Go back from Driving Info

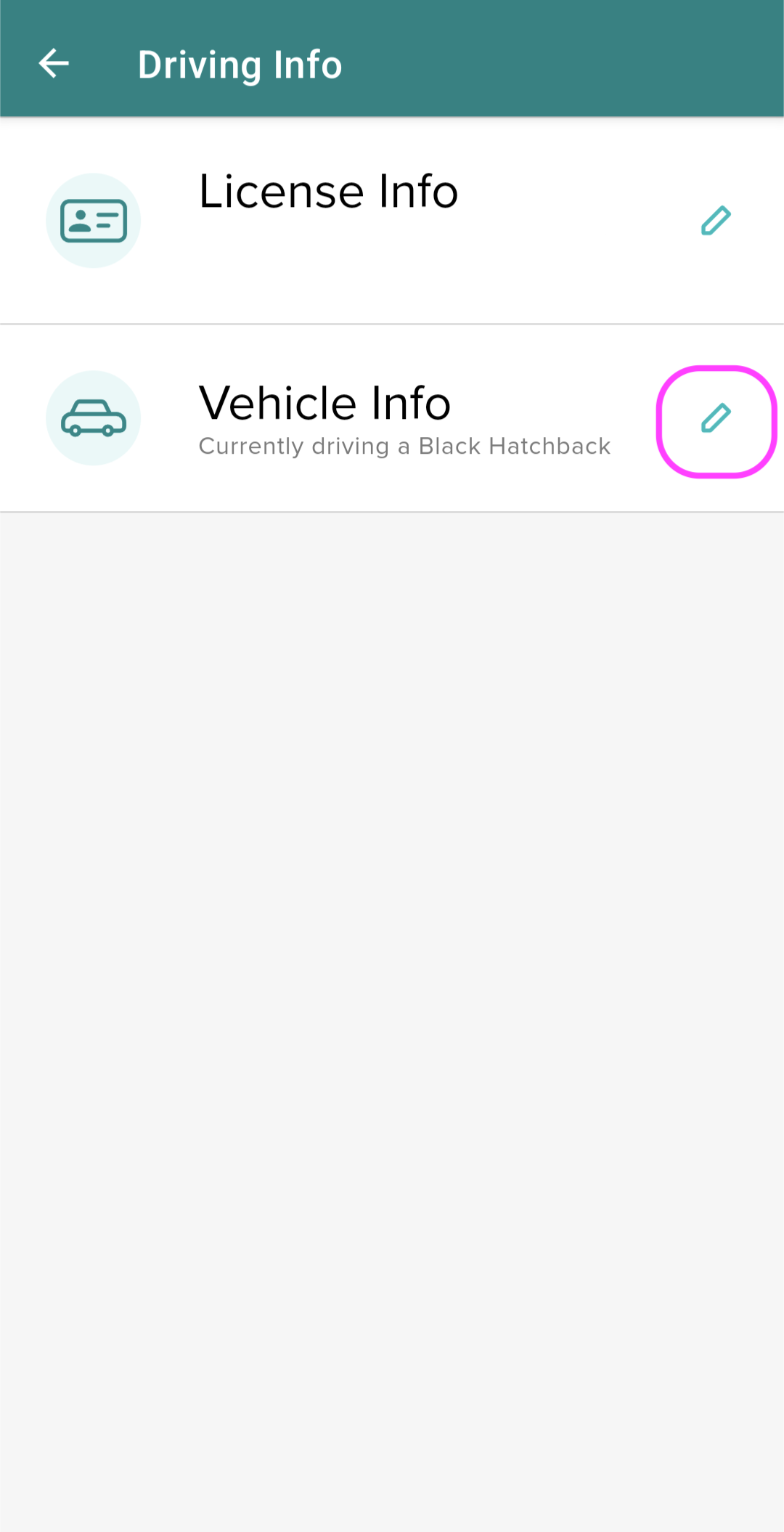click(x=54, y=64)
